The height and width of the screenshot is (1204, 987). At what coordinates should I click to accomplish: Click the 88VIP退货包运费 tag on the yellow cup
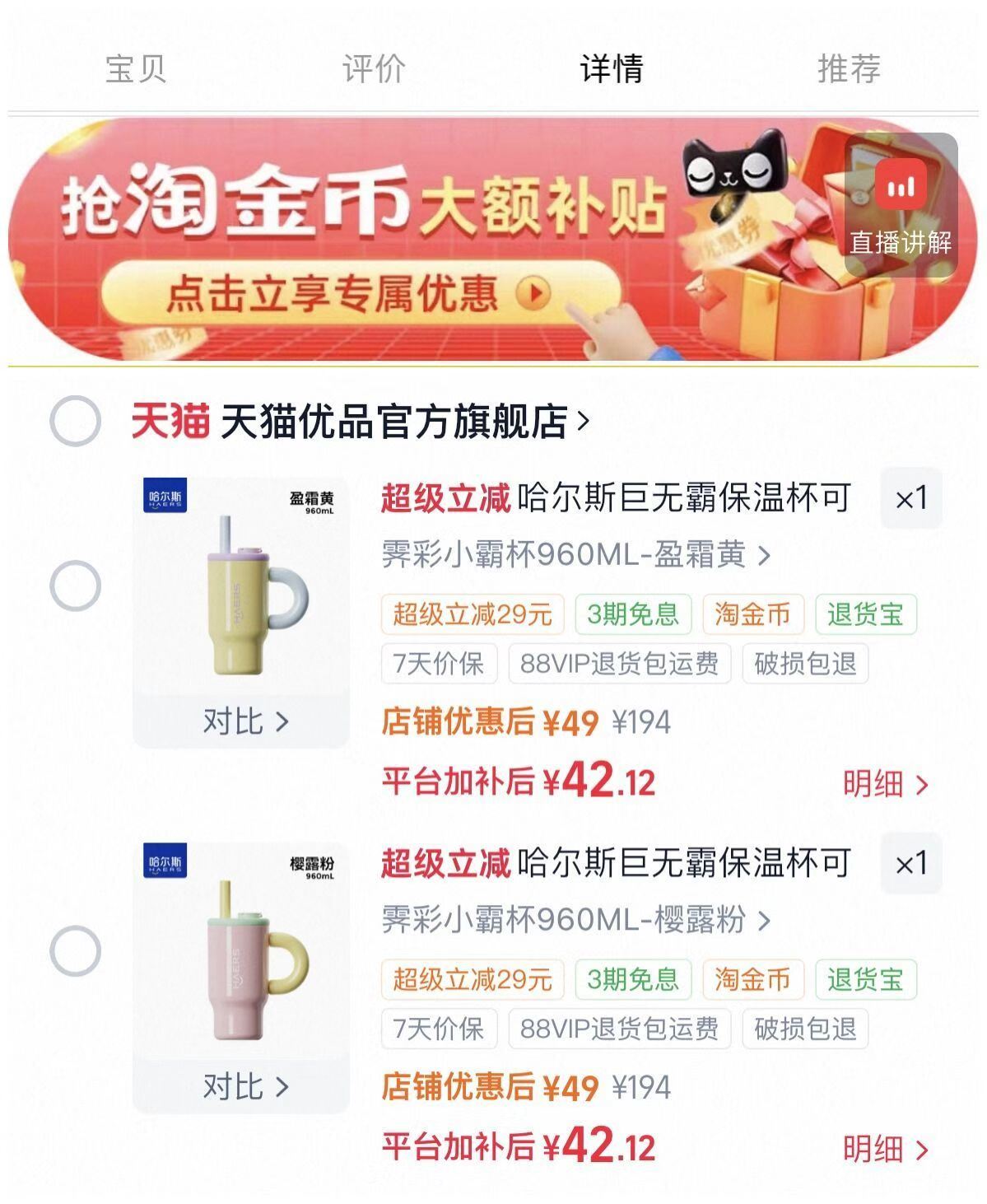[x=620, y=665]
